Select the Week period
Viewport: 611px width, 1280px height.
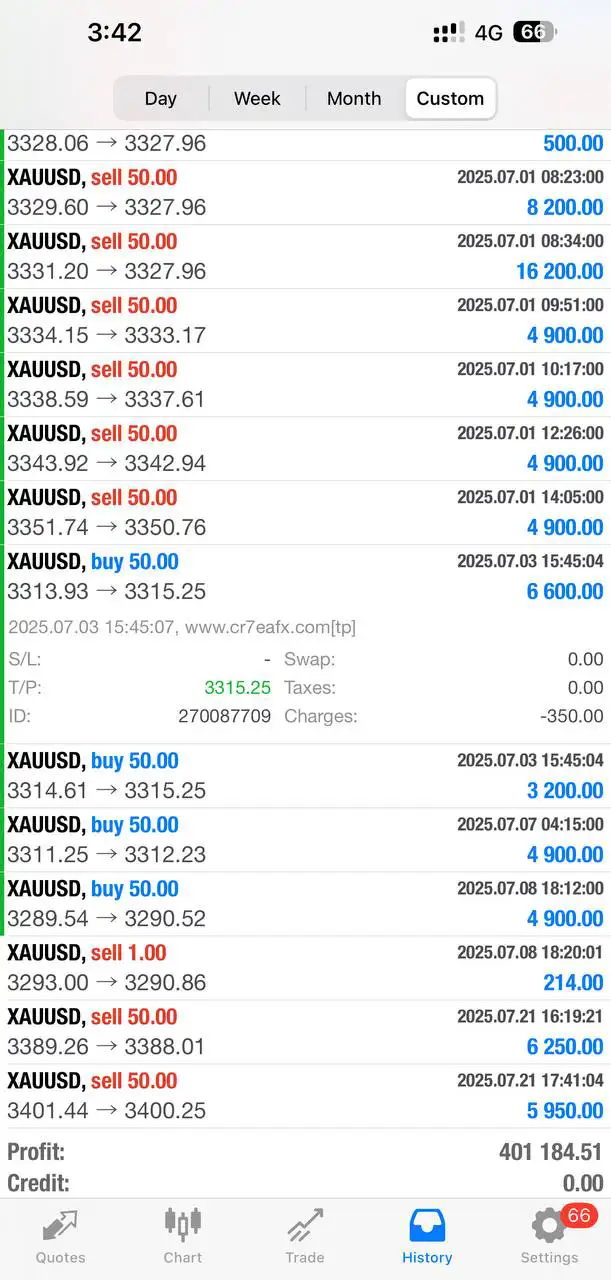click(x=257, y=98)
